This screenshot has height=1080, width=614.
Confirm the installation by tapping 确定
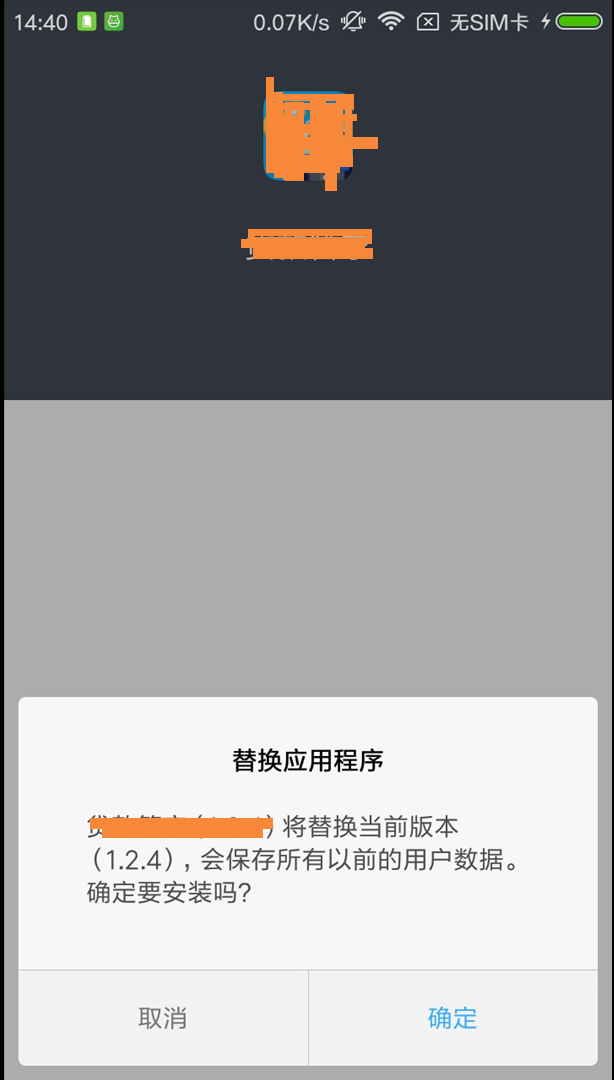pyautogui.click(x=452, y=1018)
